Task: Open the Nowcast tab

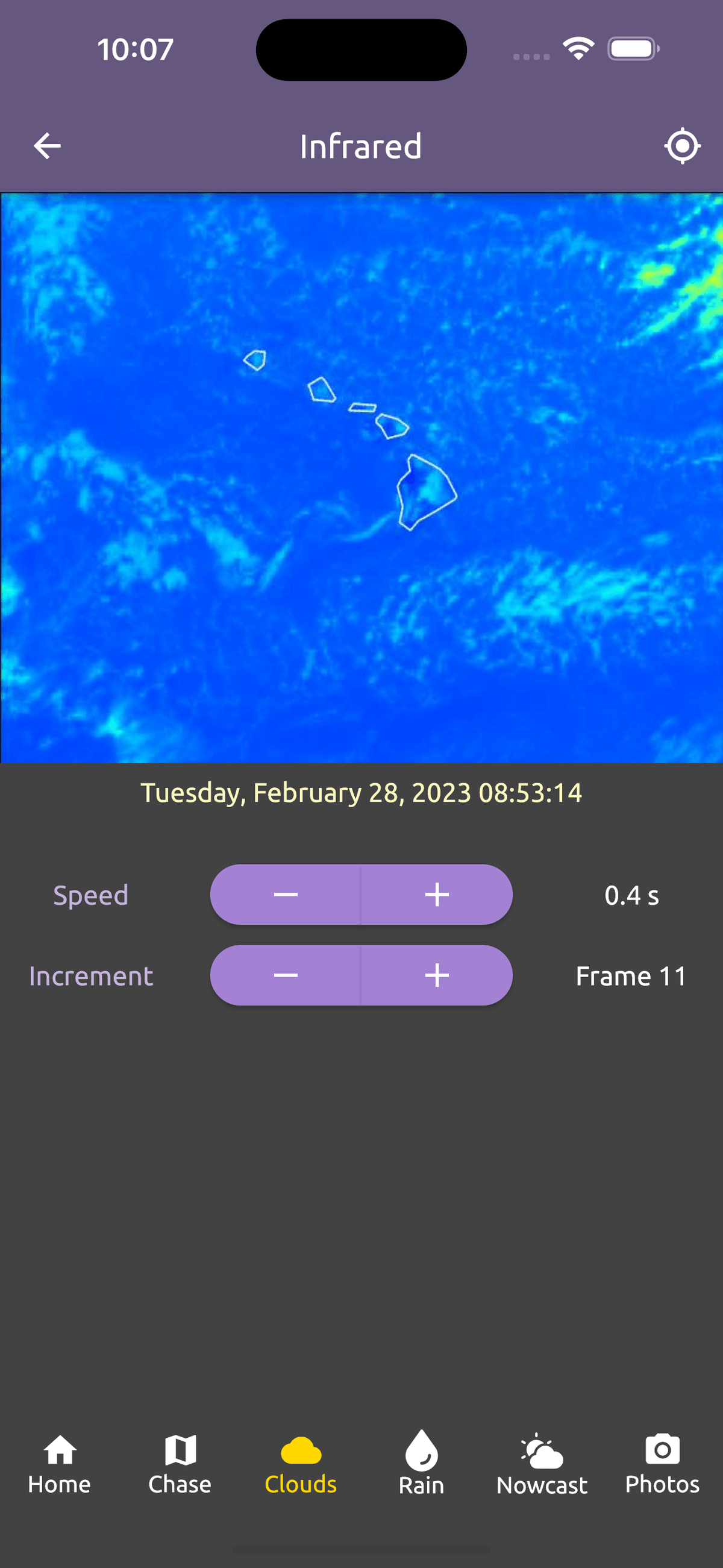Action: (x=542, y=1464)
